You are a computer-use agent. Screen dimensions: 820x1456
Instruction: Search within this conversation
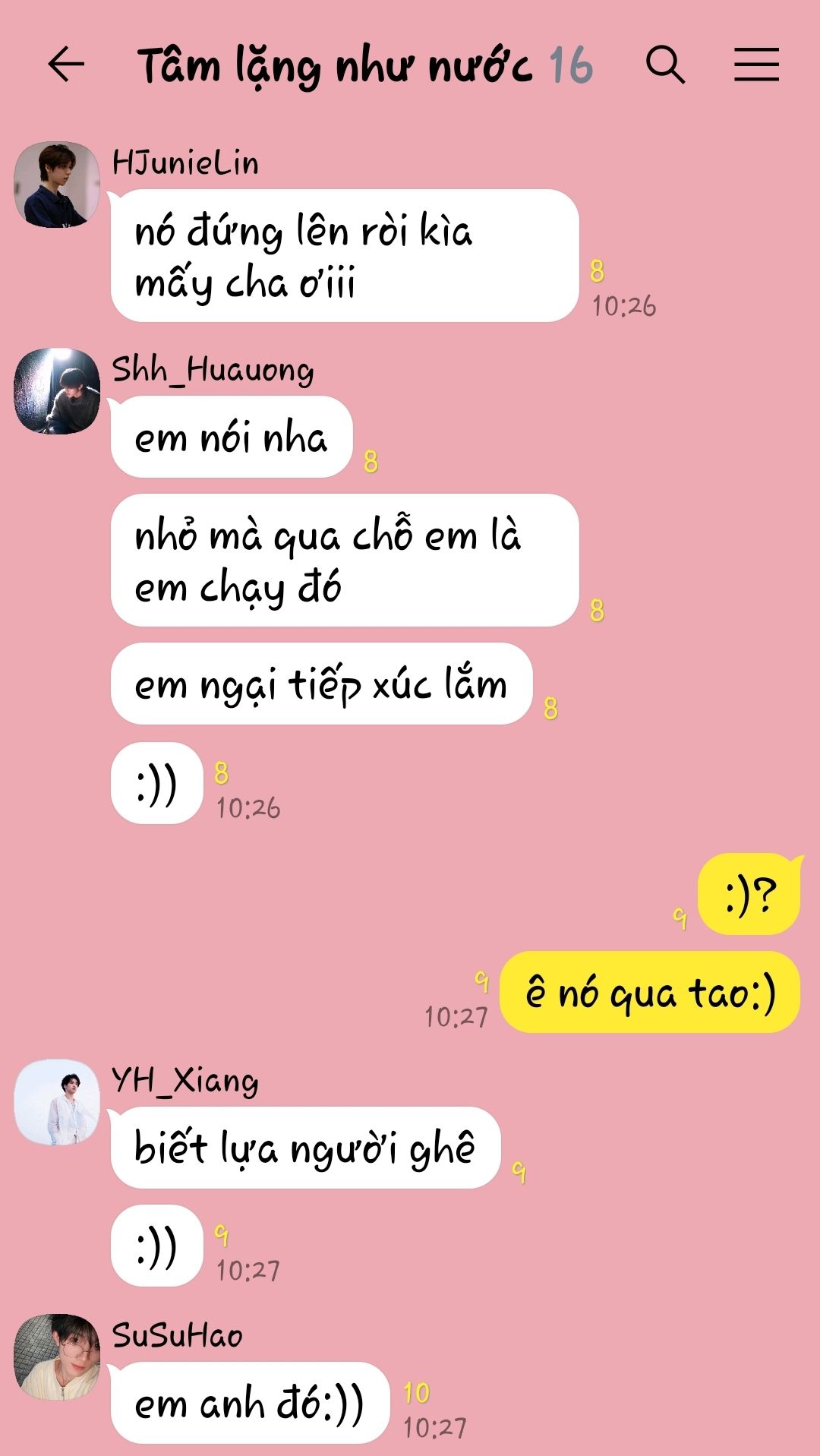click(665, 65)
